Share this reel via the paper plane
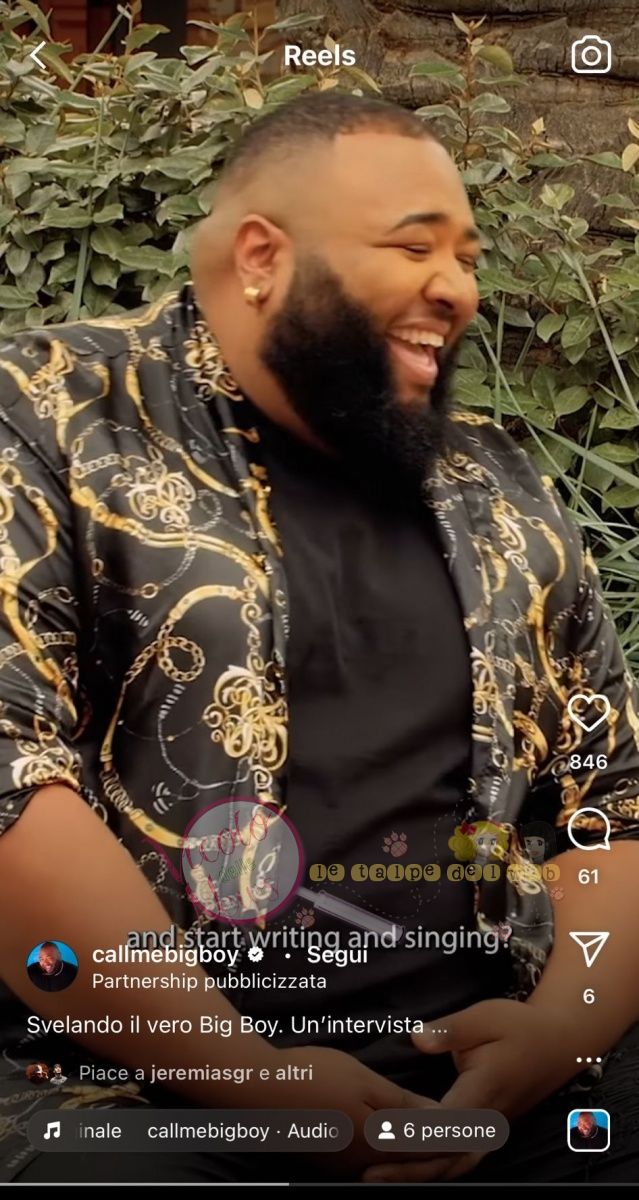The image size is (639, 1200). click(x=588, y=949)
